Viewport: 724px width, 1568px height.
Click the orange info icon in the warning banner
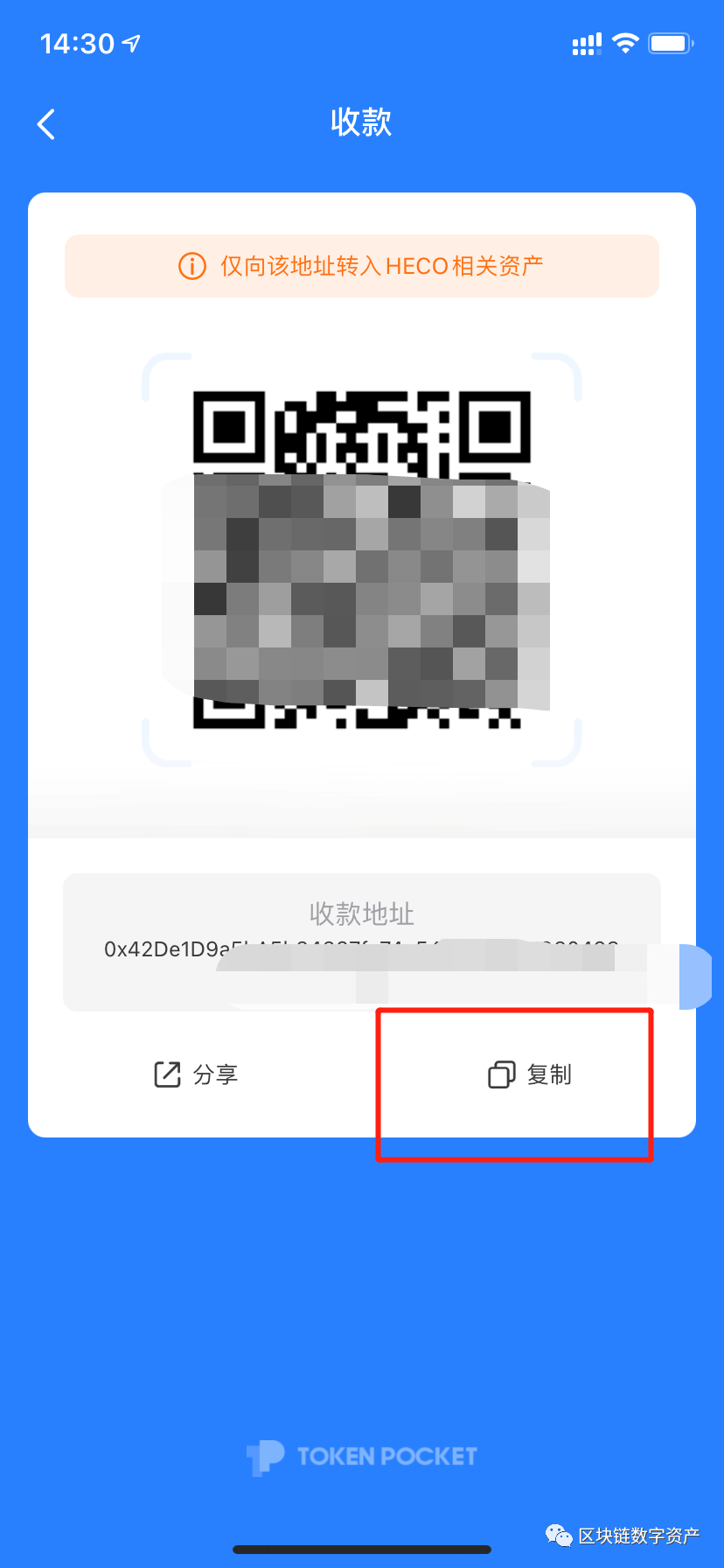tap(191, 265)
